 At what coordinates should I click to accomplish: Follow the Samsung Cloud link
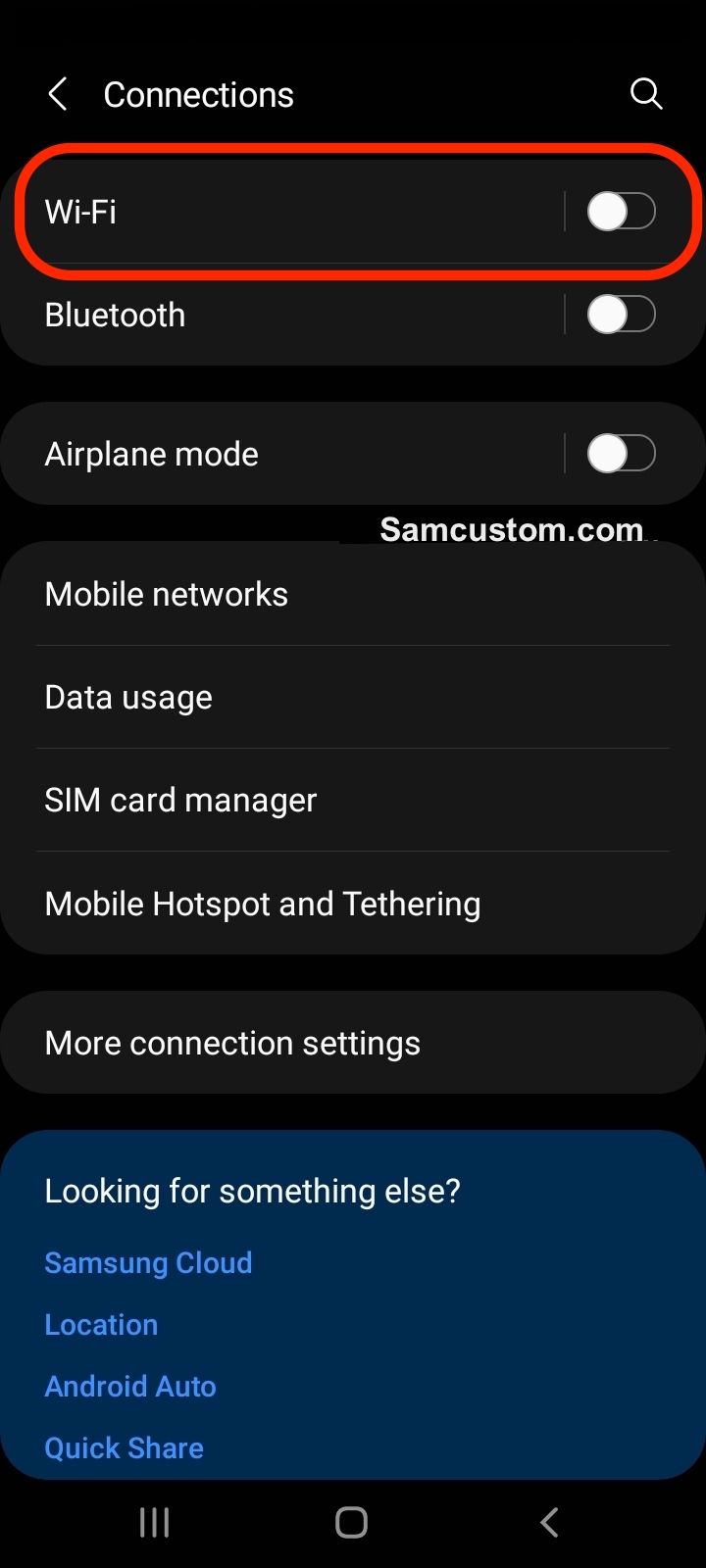148,1262
